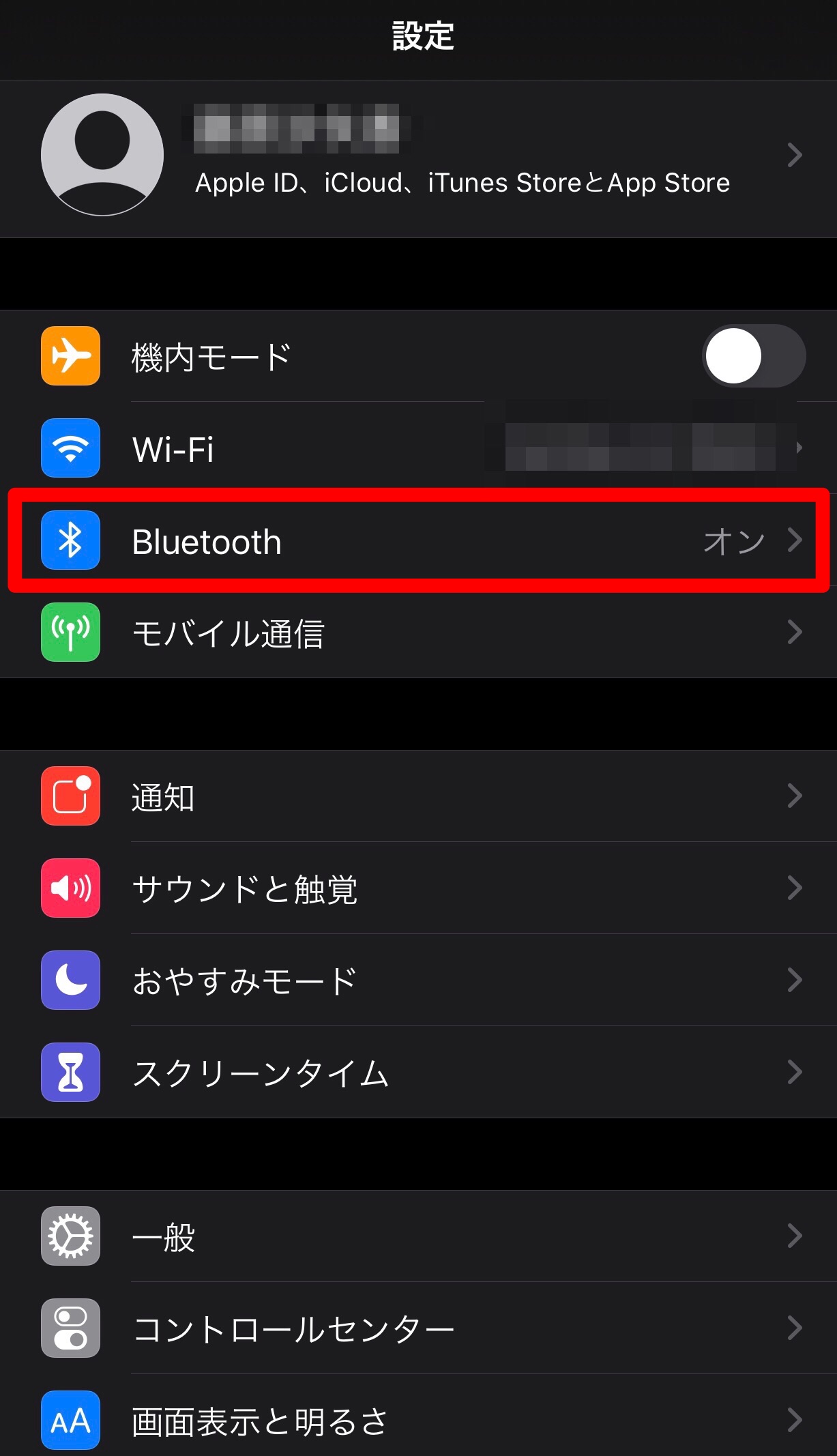Open the Apple ID profile row
This screenshot has height=1456, width=837.
click(418, 154)
